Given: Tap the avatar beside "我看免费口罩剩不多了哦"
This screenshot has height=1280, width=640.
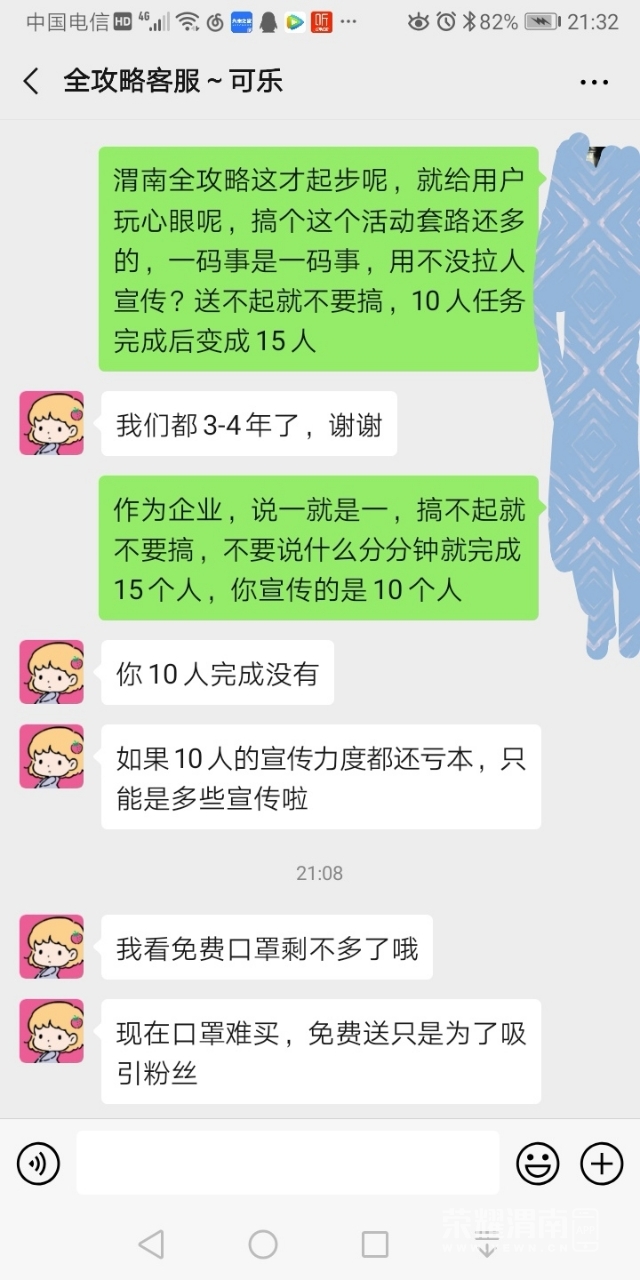Looking at the screenshot, I should coord(52,946).
